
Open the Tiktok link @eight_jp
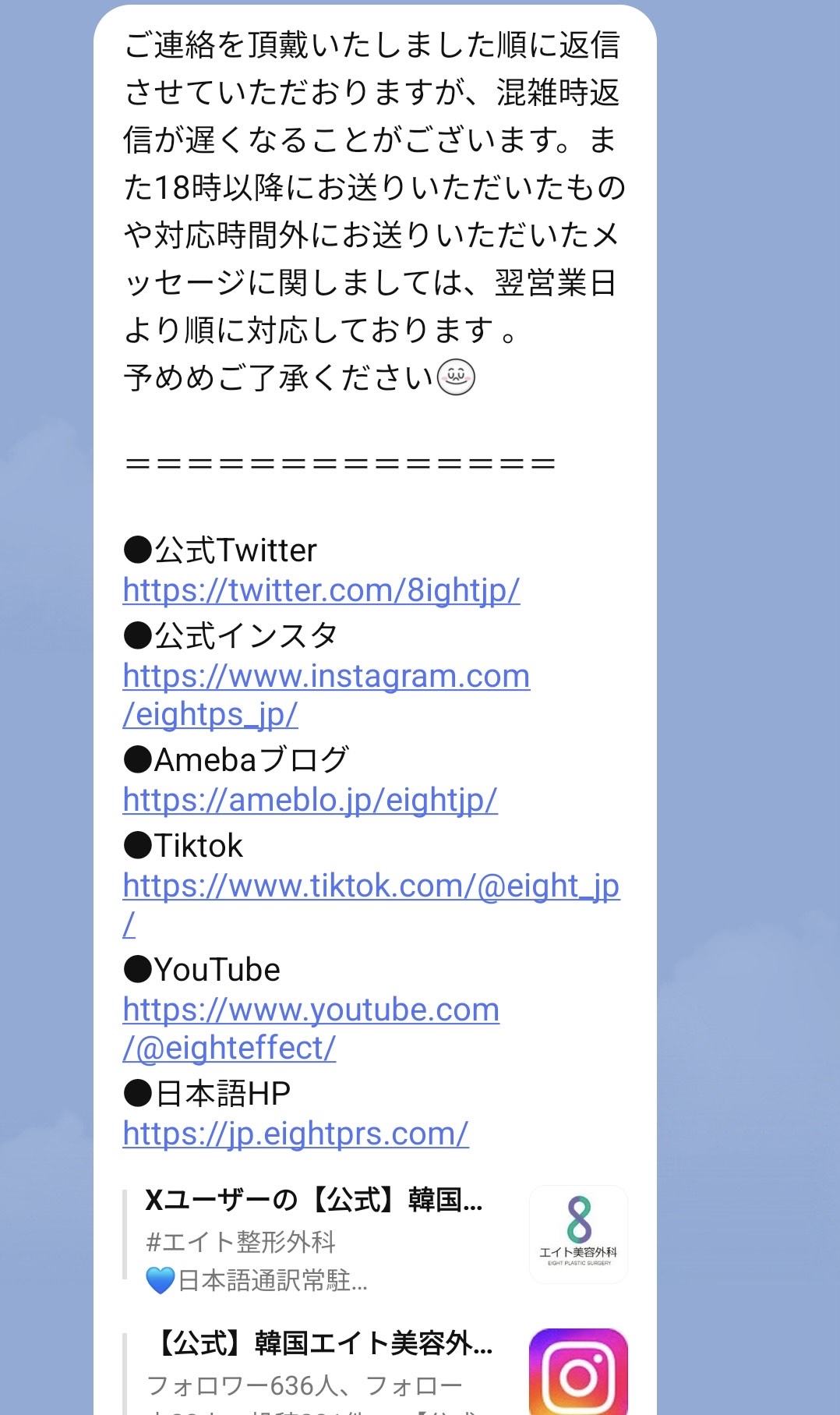point(371,886)
